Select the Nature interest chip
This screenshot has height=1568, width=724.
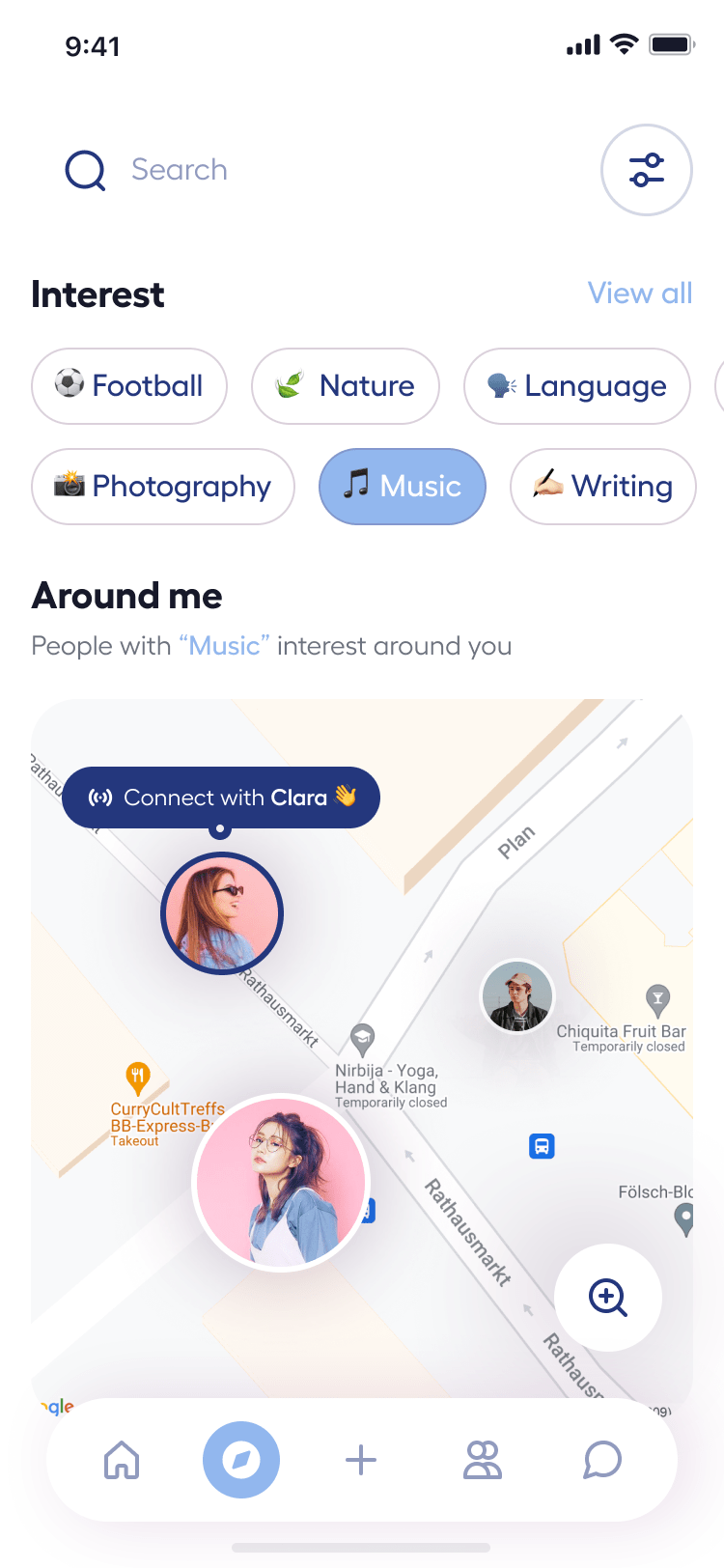click(345, 386)
